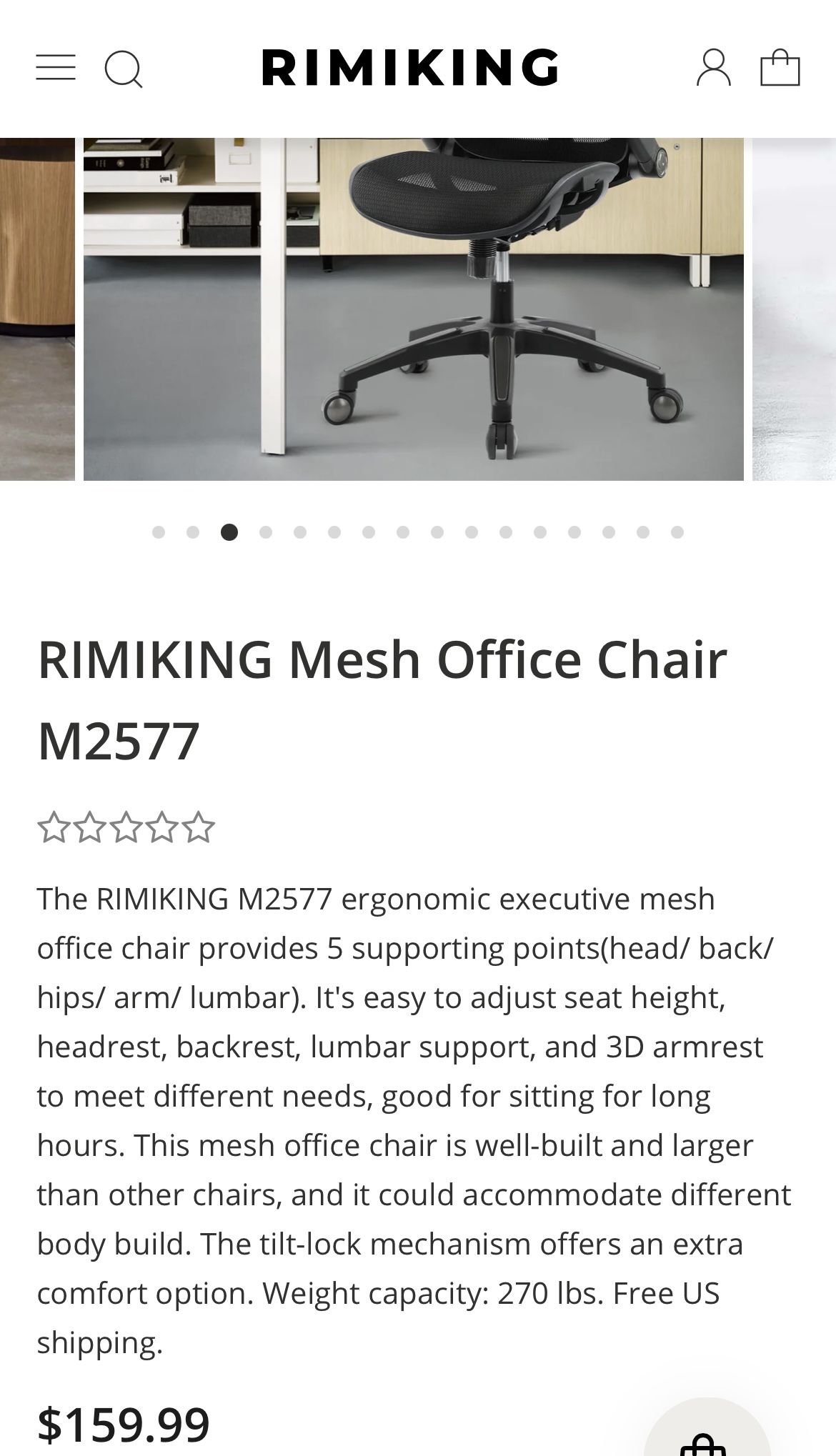Open the hamburger navigation menu
Viewport: 836px width, 1456px height.
coord(56,68)
